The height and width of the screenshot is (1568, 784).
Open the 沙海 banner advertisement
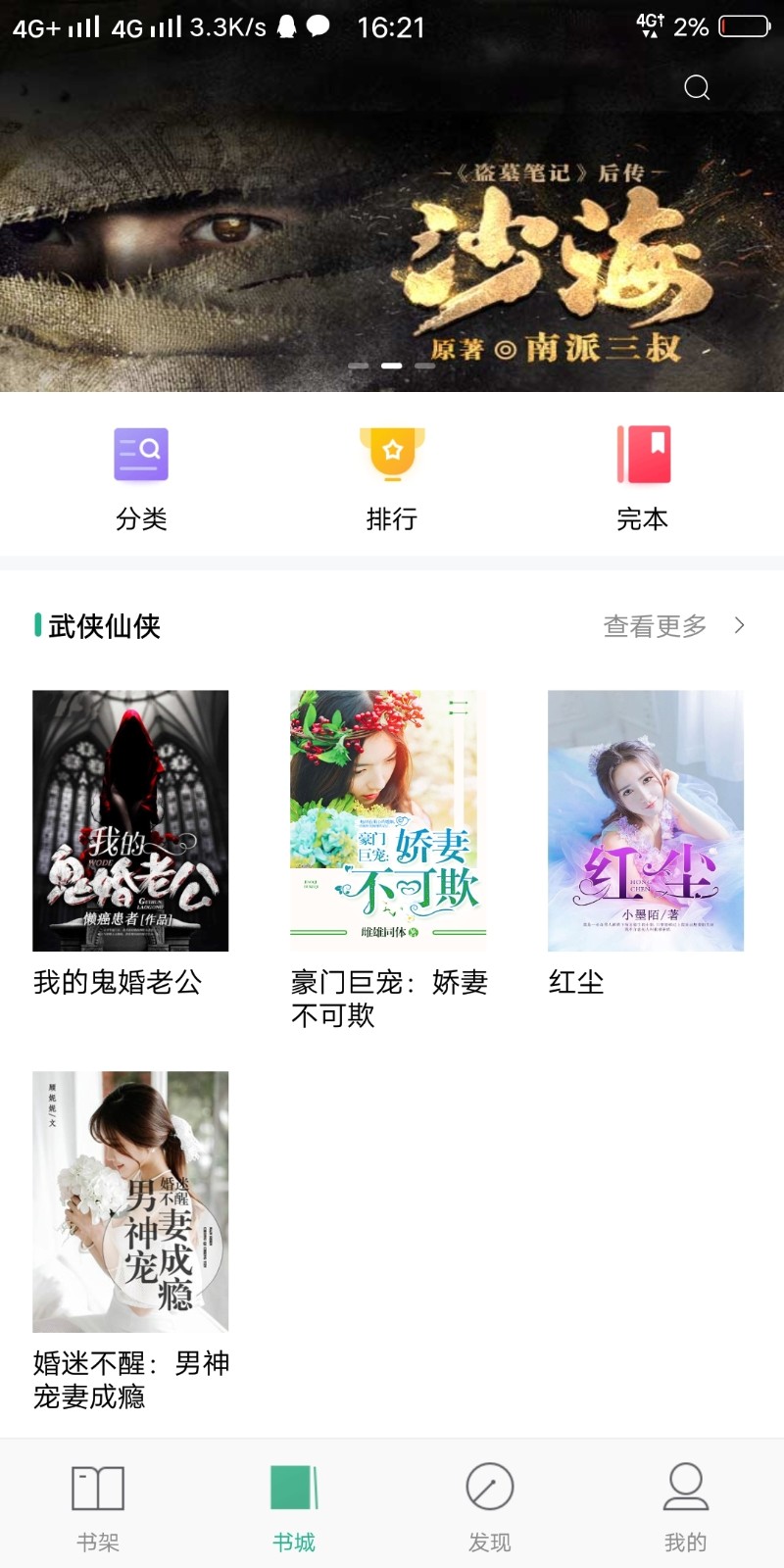(392, 225)
